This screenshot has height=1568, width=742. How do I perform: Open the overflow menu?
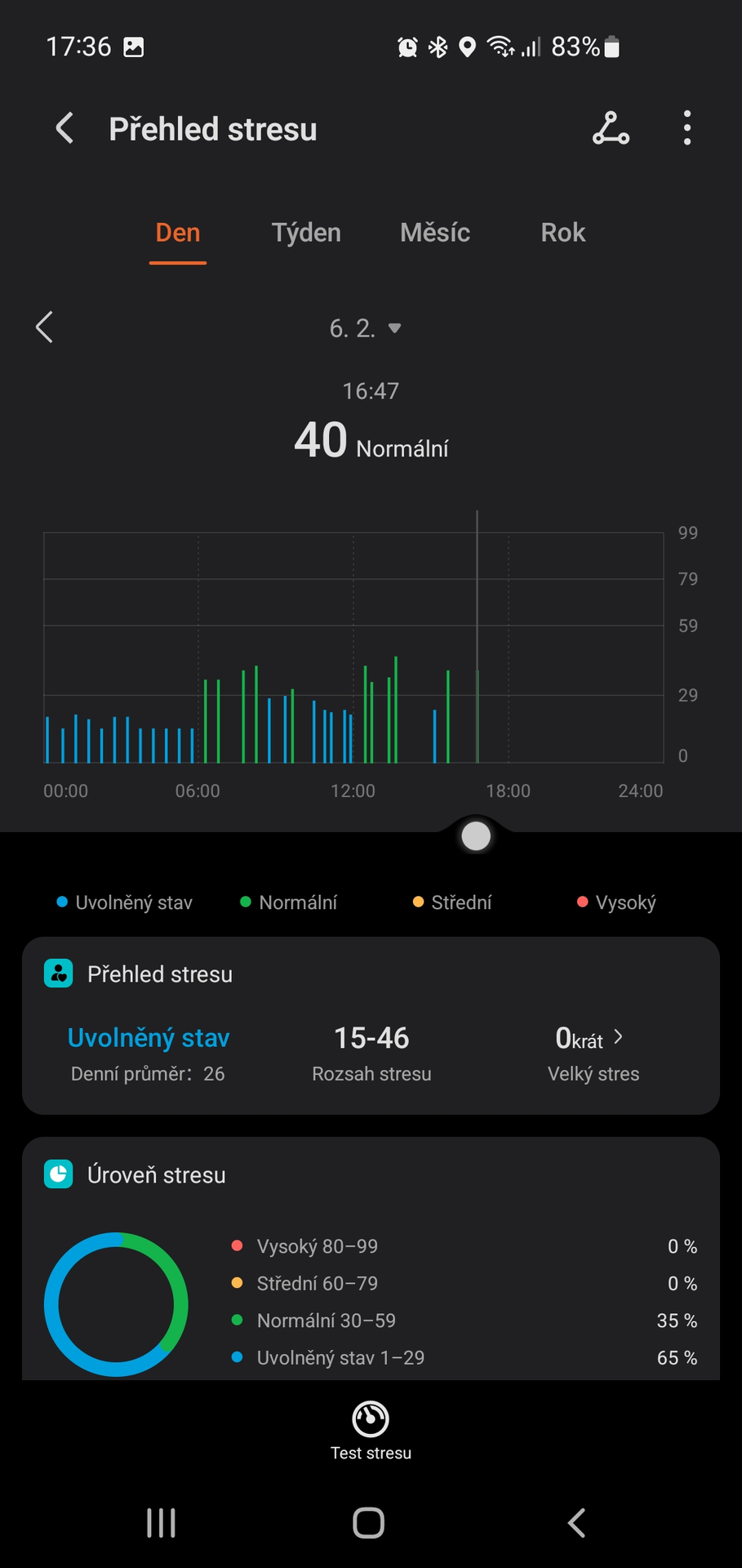(687, 128)
